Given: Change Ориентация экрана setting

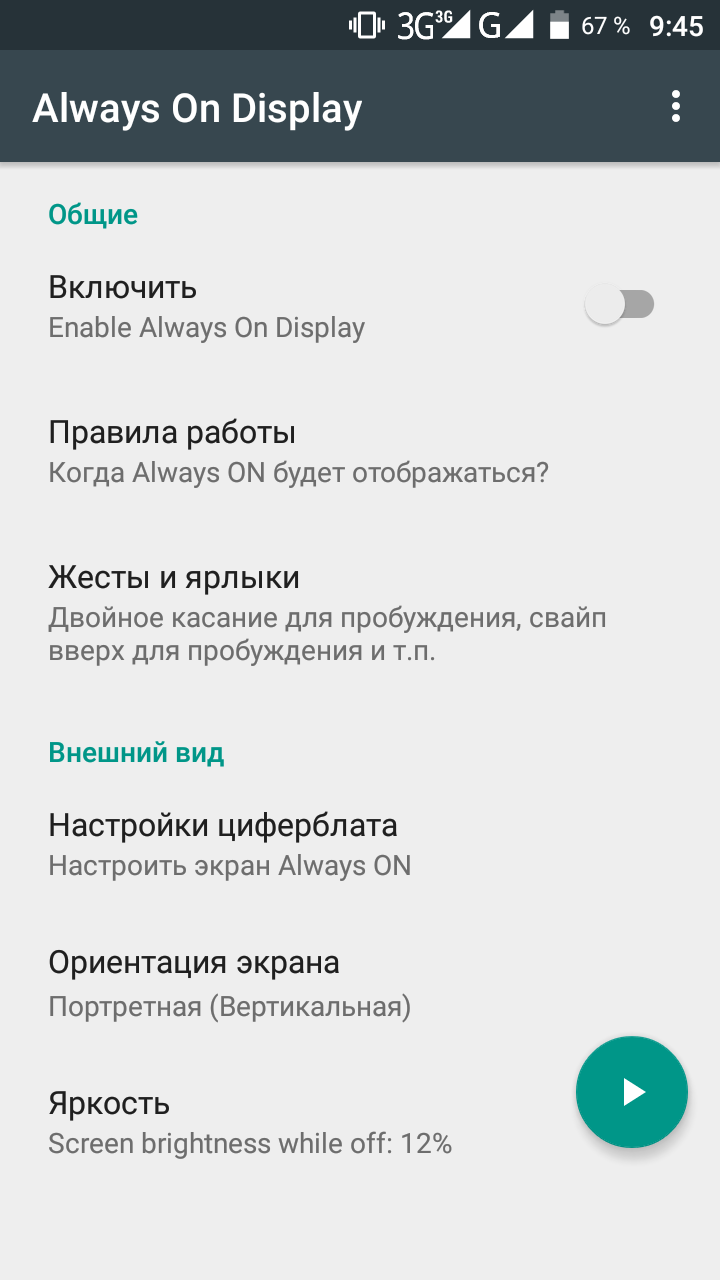Looking at the screenshot, I should tap(360, 983).
